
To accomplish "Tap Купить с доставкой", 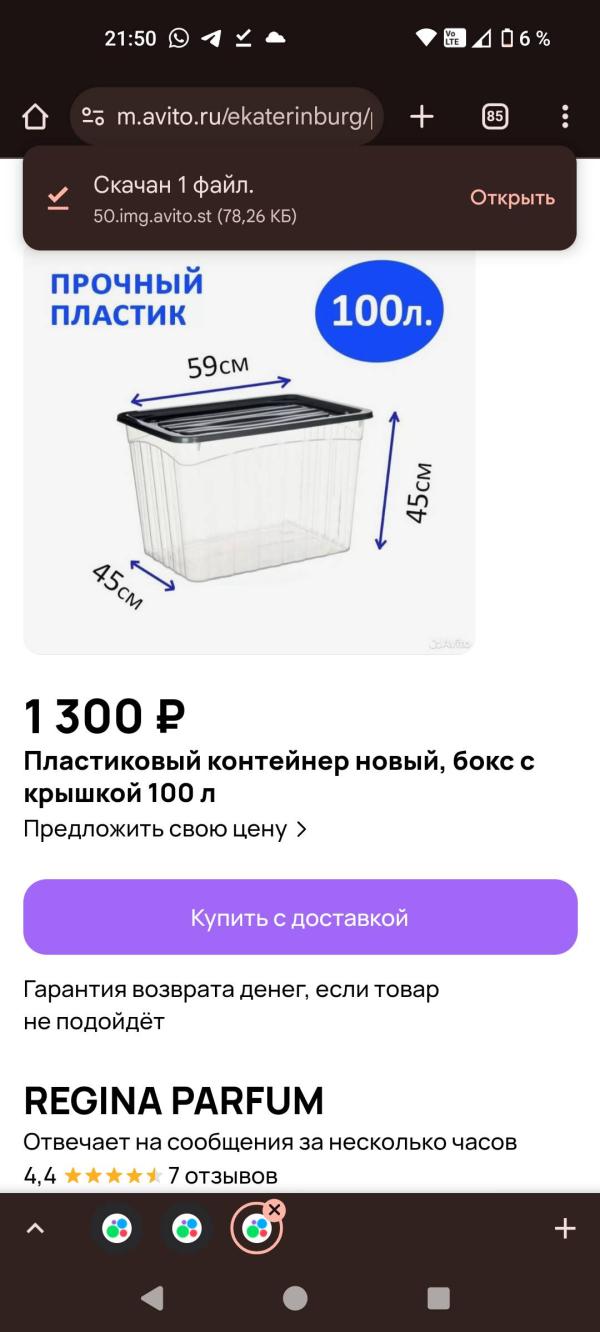I will click(300, 917).
